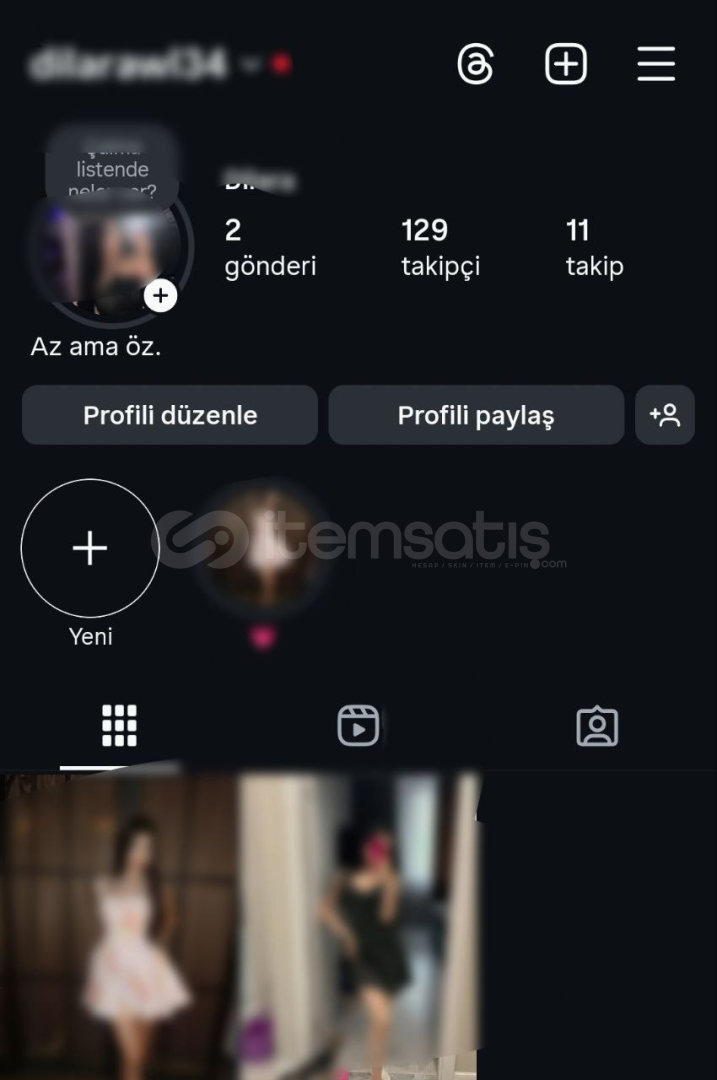Switch to the Reels tab

(x=358, y=726)
